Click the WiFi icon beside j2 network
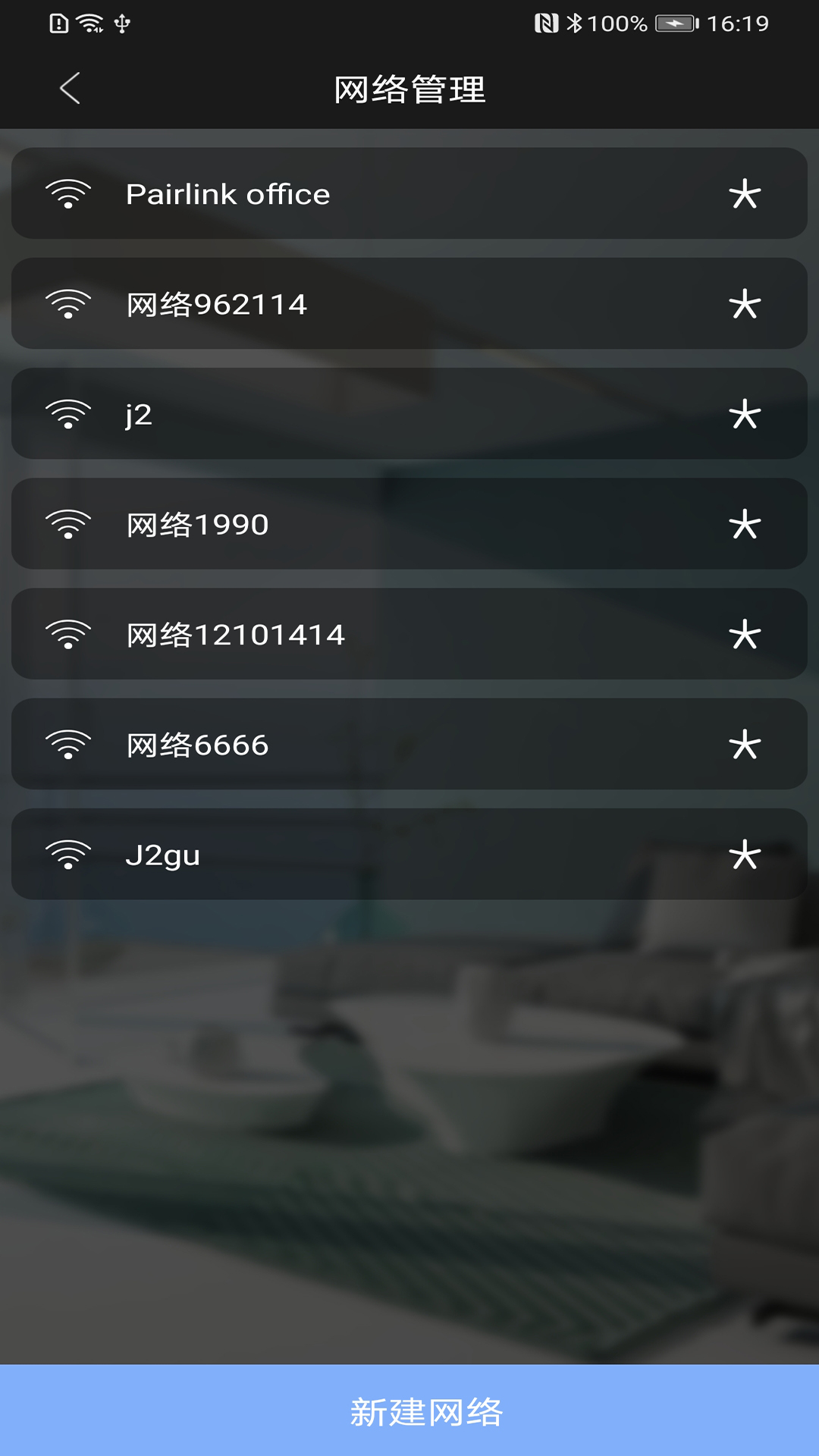Image resolution: width=819 pixels, height=1456 pixels. pos(70,415)
